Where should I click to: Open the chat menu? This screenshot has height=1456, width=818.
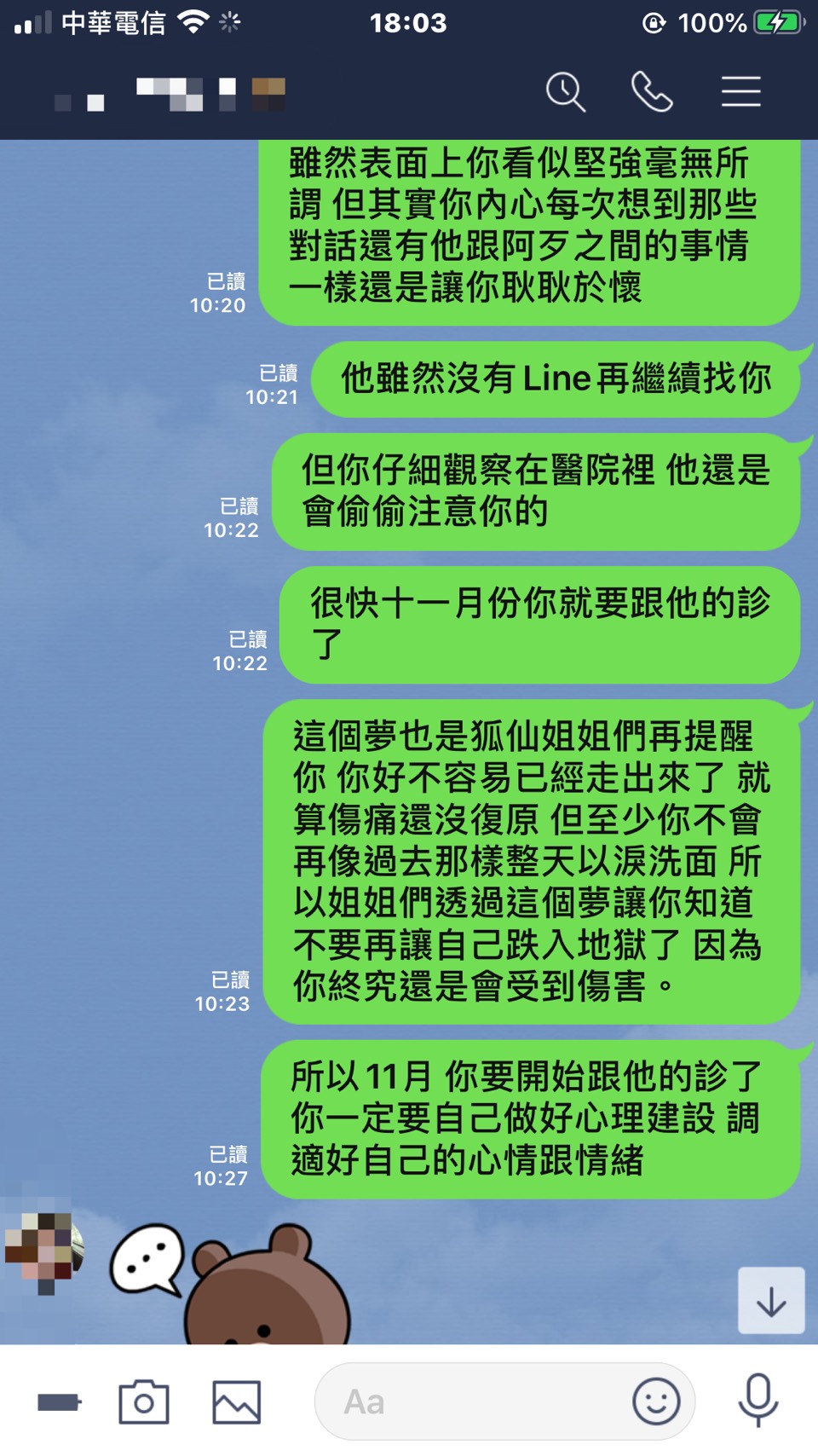pyautogui.click(x=740, y=92)
